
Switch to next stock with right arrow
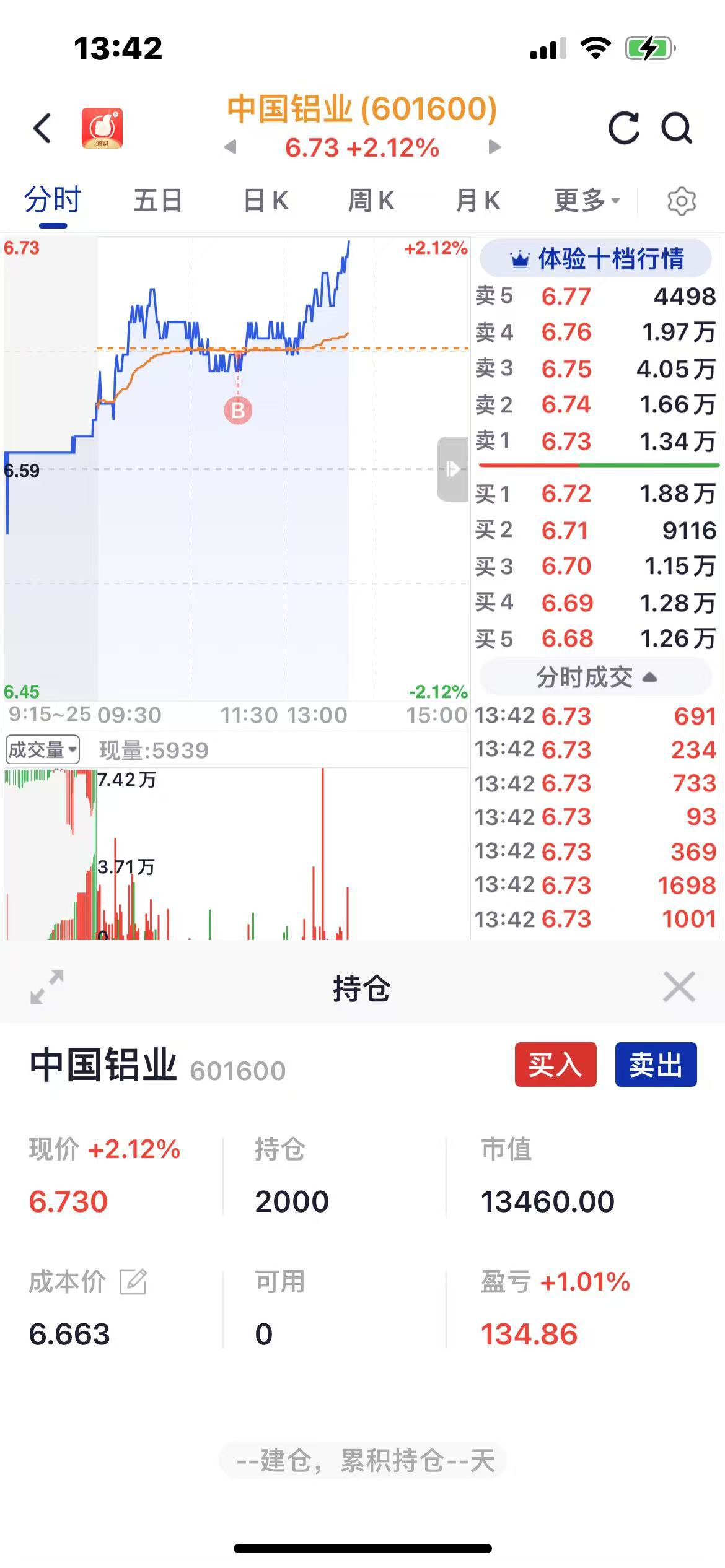click(494, 147)
